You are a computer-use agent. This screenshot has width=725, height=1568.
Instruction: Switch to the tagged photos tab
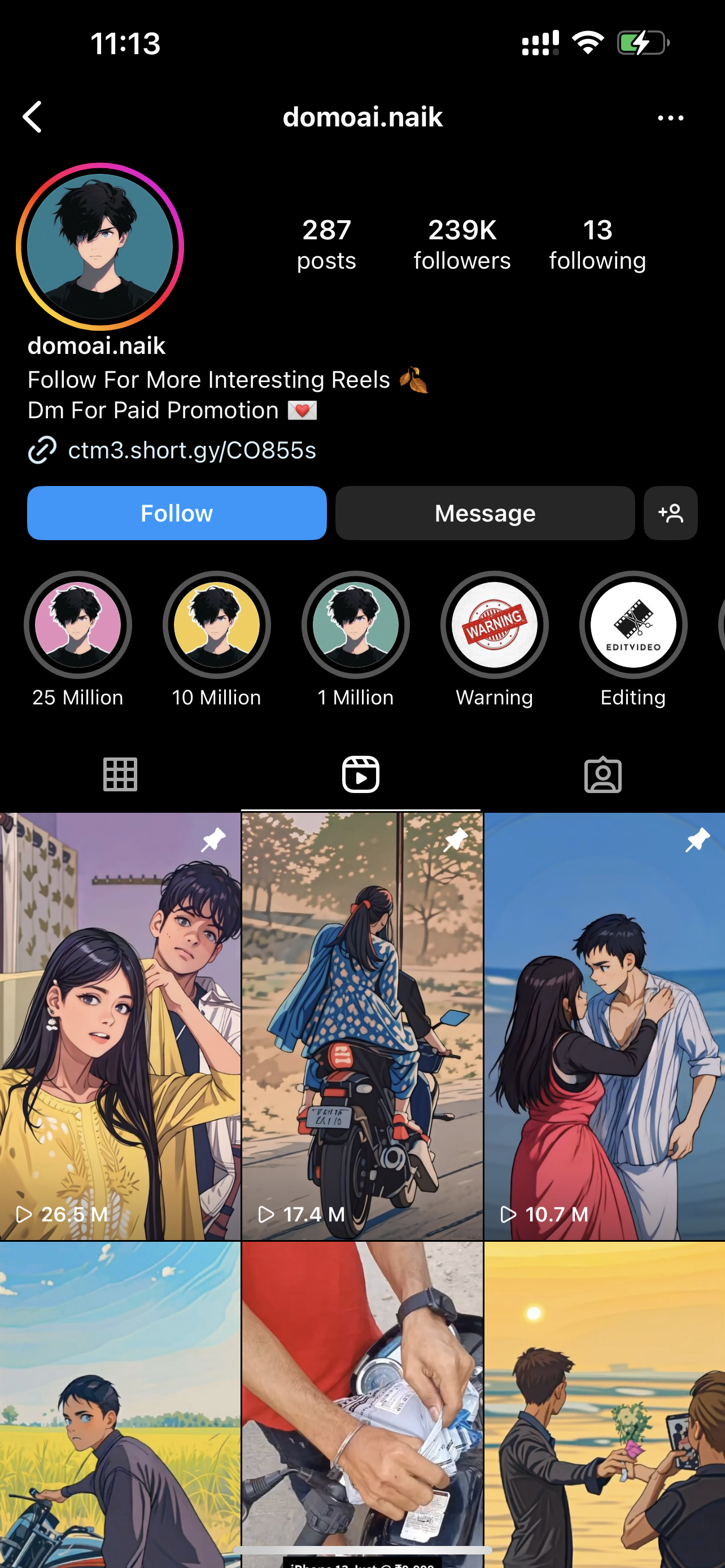tap(602, 775)
